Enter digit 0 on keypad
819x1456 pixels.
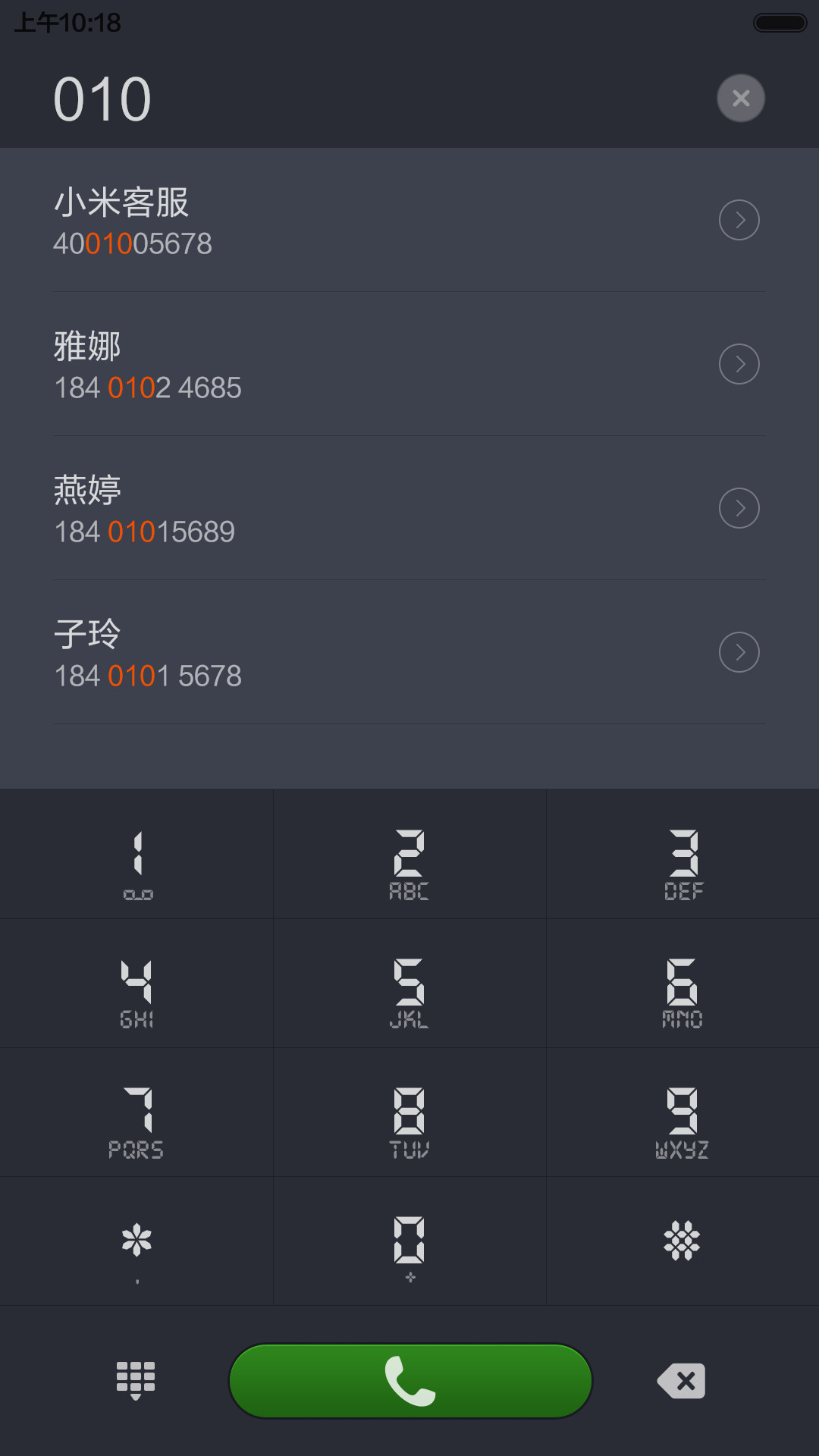tap(409, 1241)
